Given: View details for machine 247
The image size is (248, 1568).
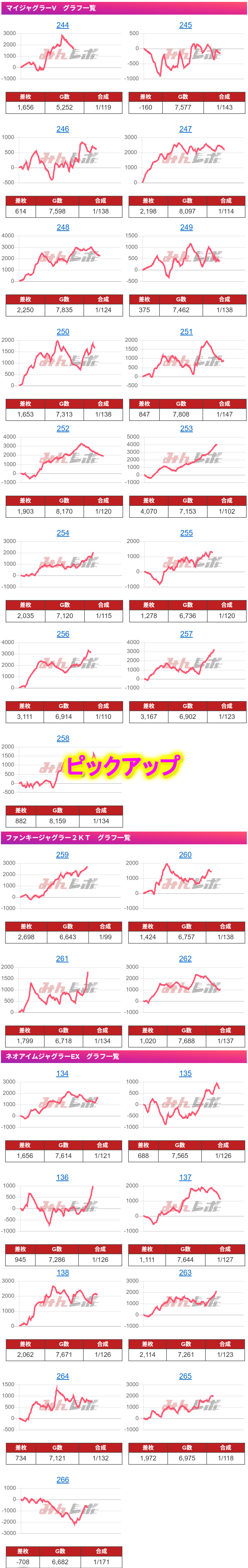Looking at the screenshot, I should click(x=185, y=129).
